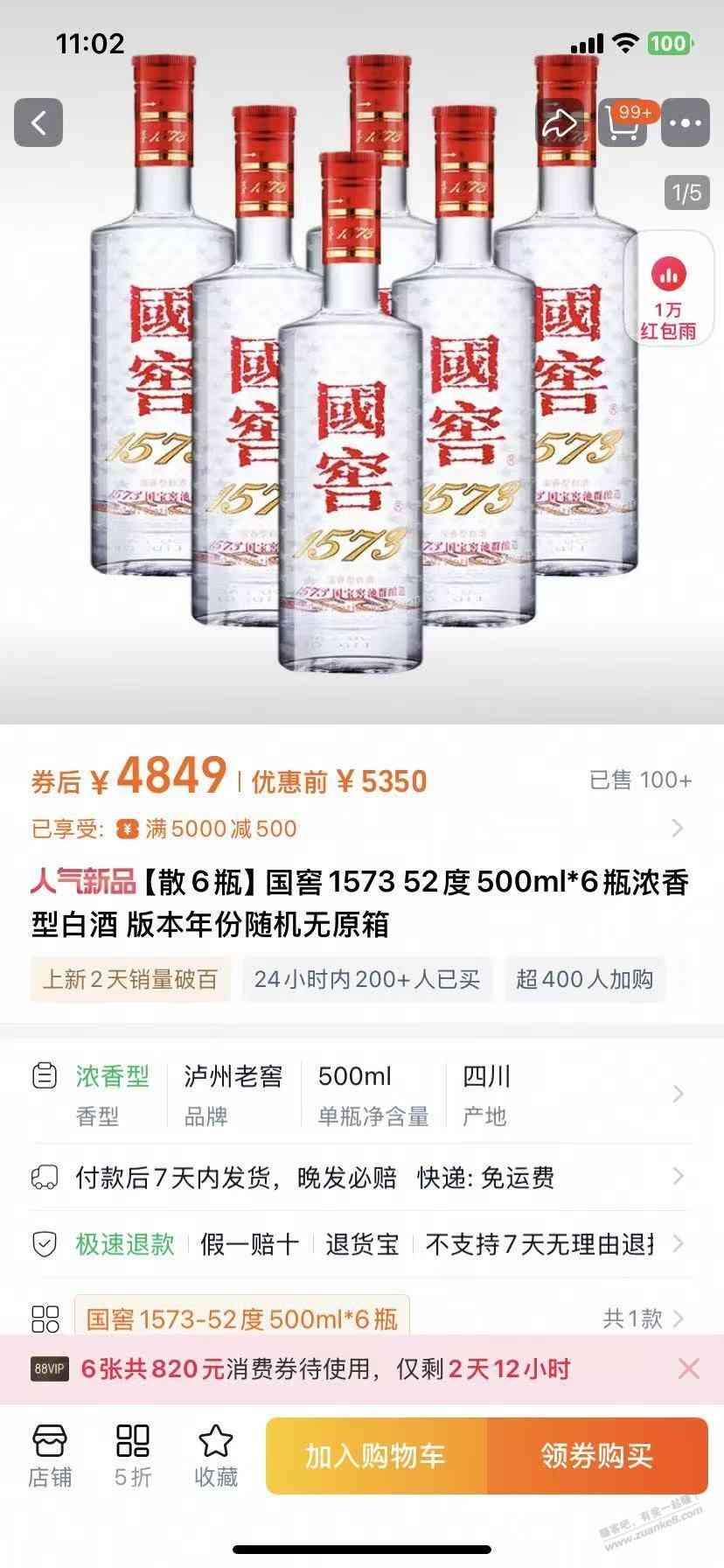The width and height of the screenshot is (724, 1568).
Task: Open the overflow menu
Action: click(x=686, y=122)
